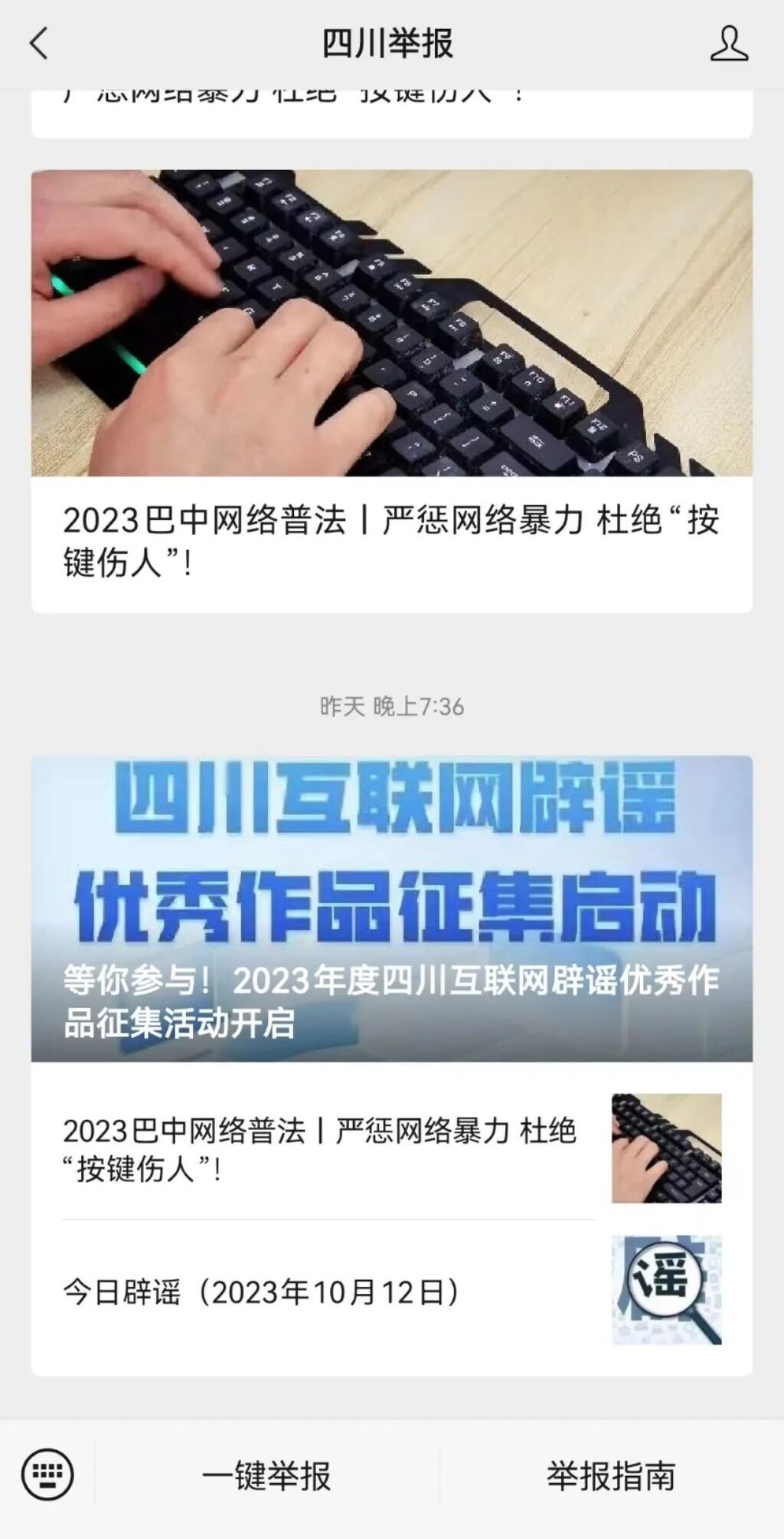Screen dimensions: 784x1539
Task: Open the 一键举报 menu
Action: (x=266, y=1475)
